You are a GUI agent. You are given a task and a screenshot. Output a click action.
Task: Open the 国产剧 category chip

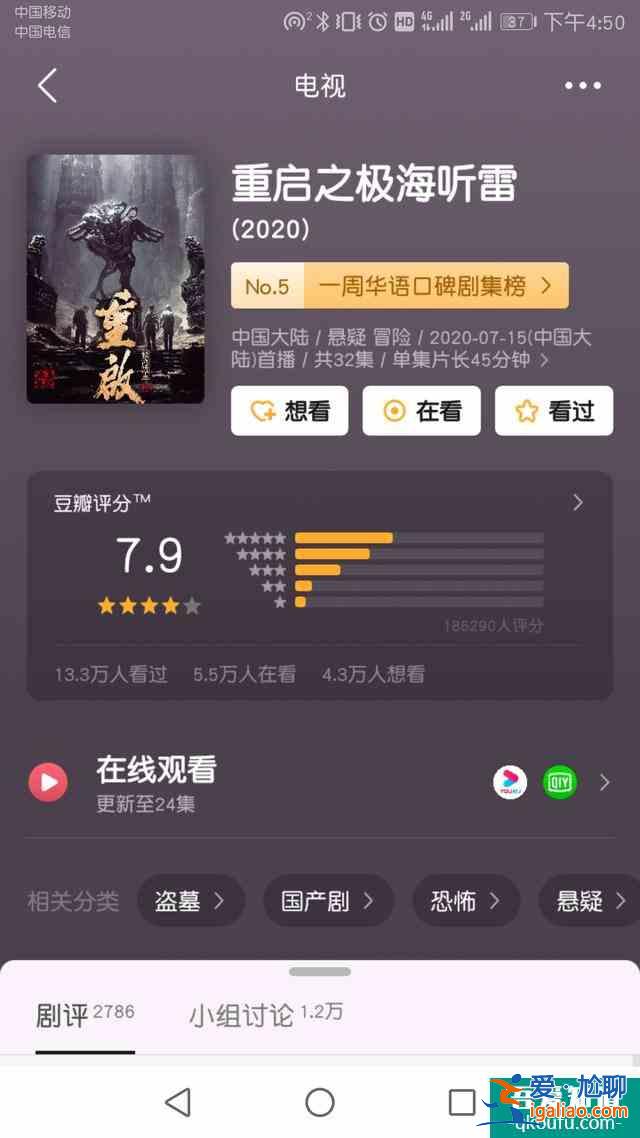click(328, 901)
